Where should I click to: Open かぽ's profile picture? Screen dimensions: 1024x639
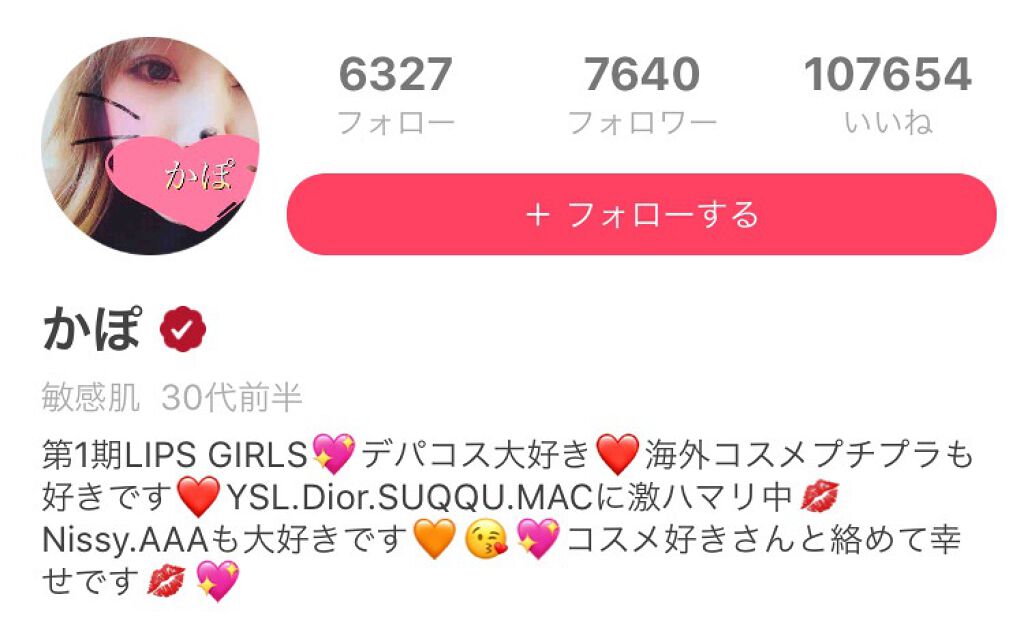(x=150, y=146)
